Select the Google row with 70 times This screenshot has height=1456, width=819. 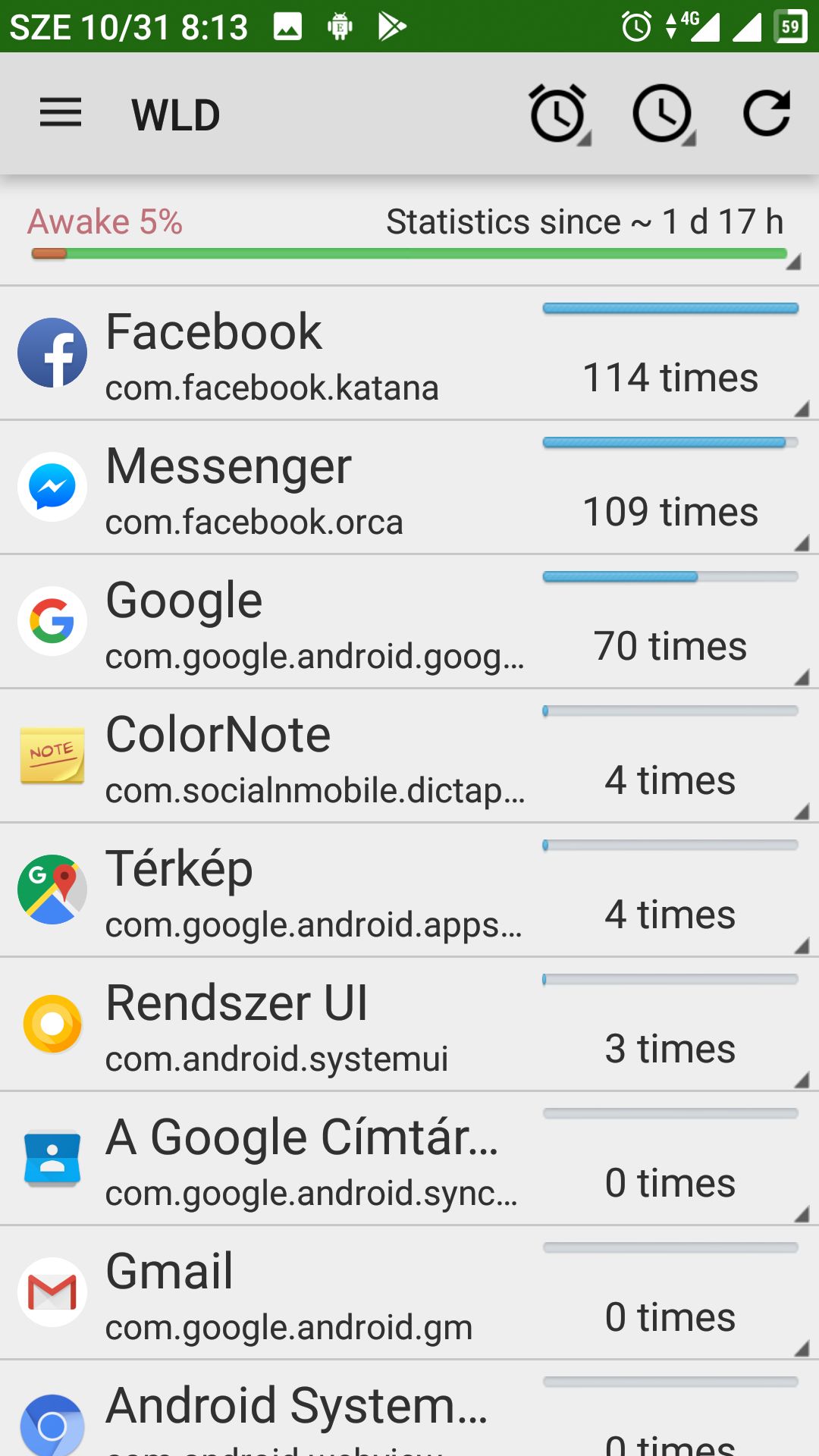click(409, 622)
